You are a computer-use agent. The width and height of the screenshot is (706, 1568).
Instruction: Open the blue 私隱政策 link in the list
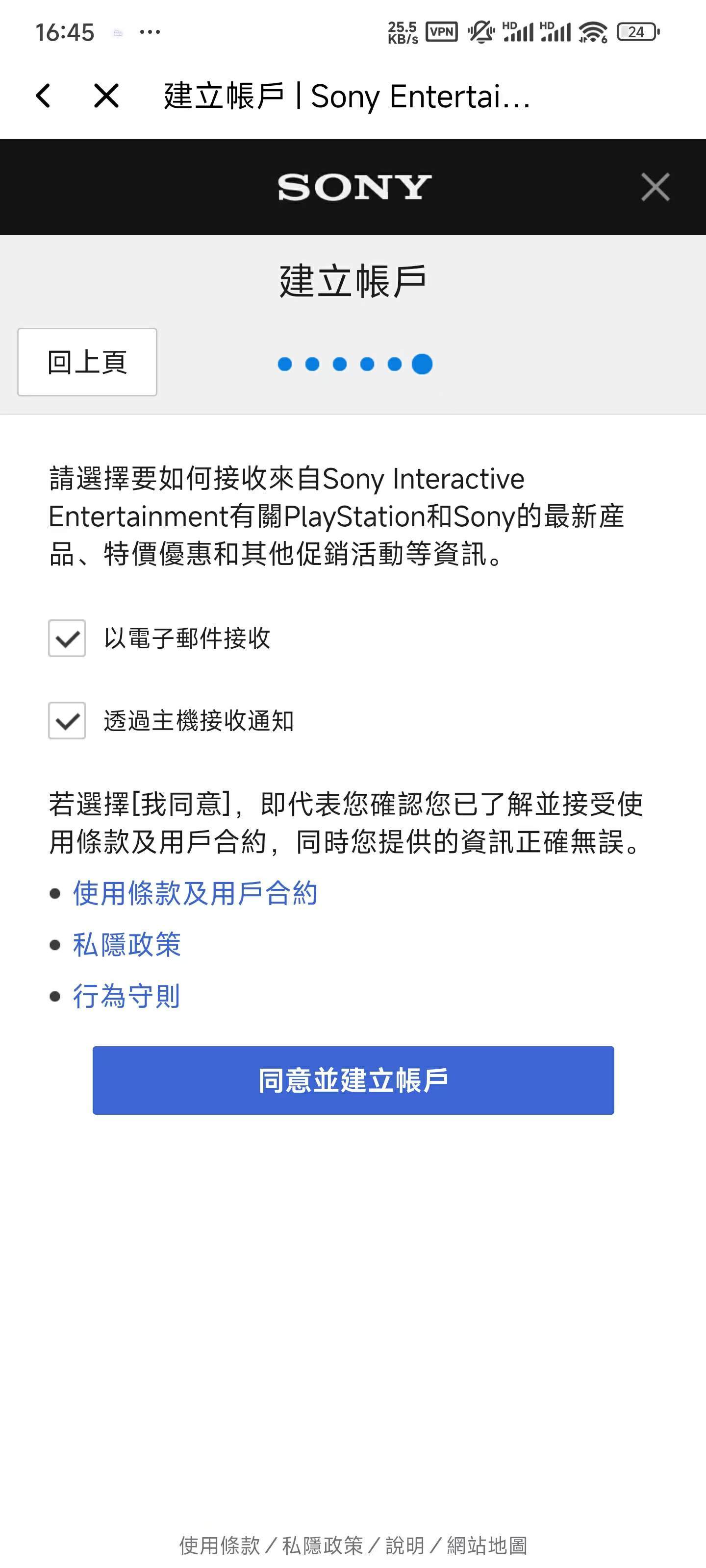coord(126,945)
